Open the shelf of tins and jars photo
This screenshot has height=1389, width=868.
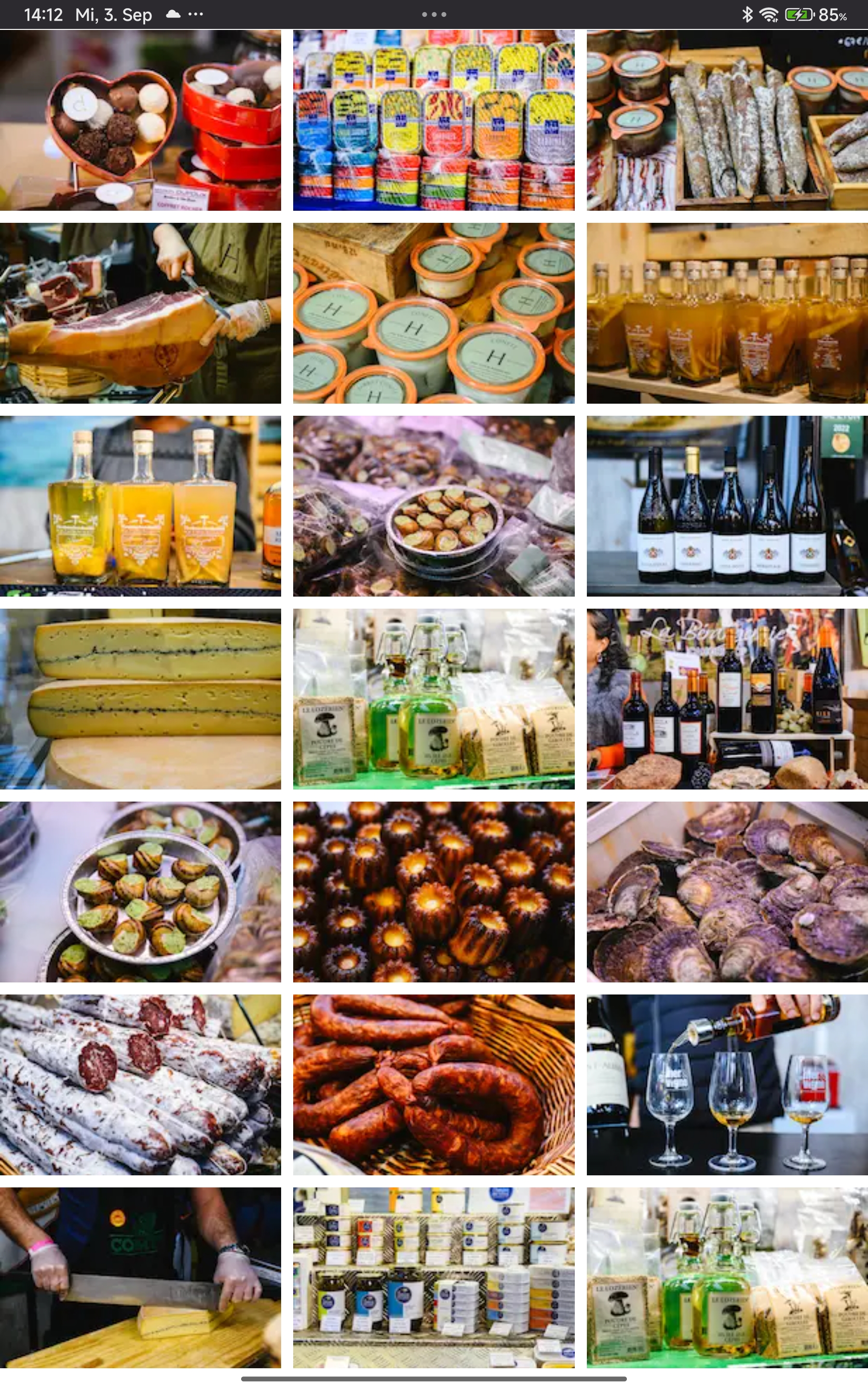[434, 1277]
